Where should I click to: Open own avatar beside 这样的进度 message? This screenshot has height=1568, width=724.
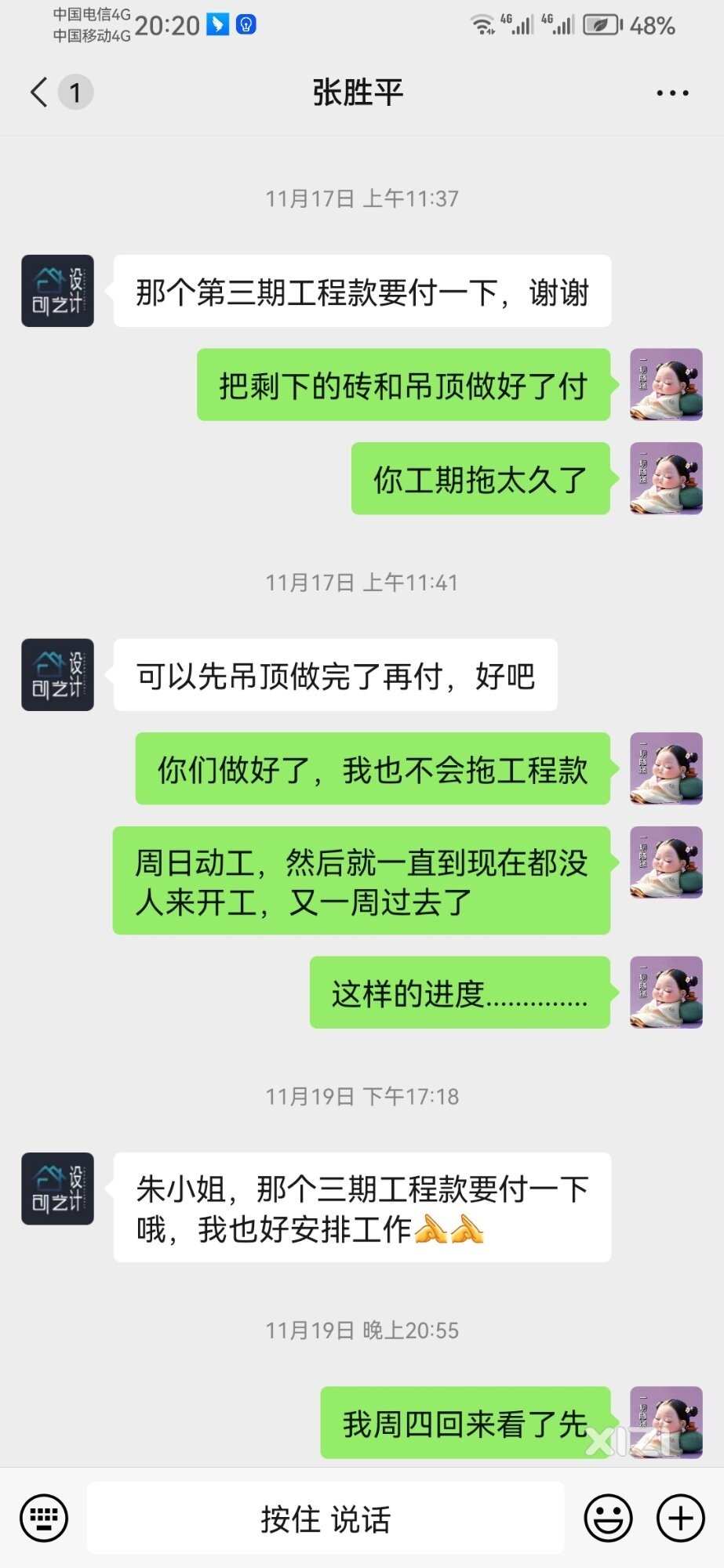(x=666, y=992)
